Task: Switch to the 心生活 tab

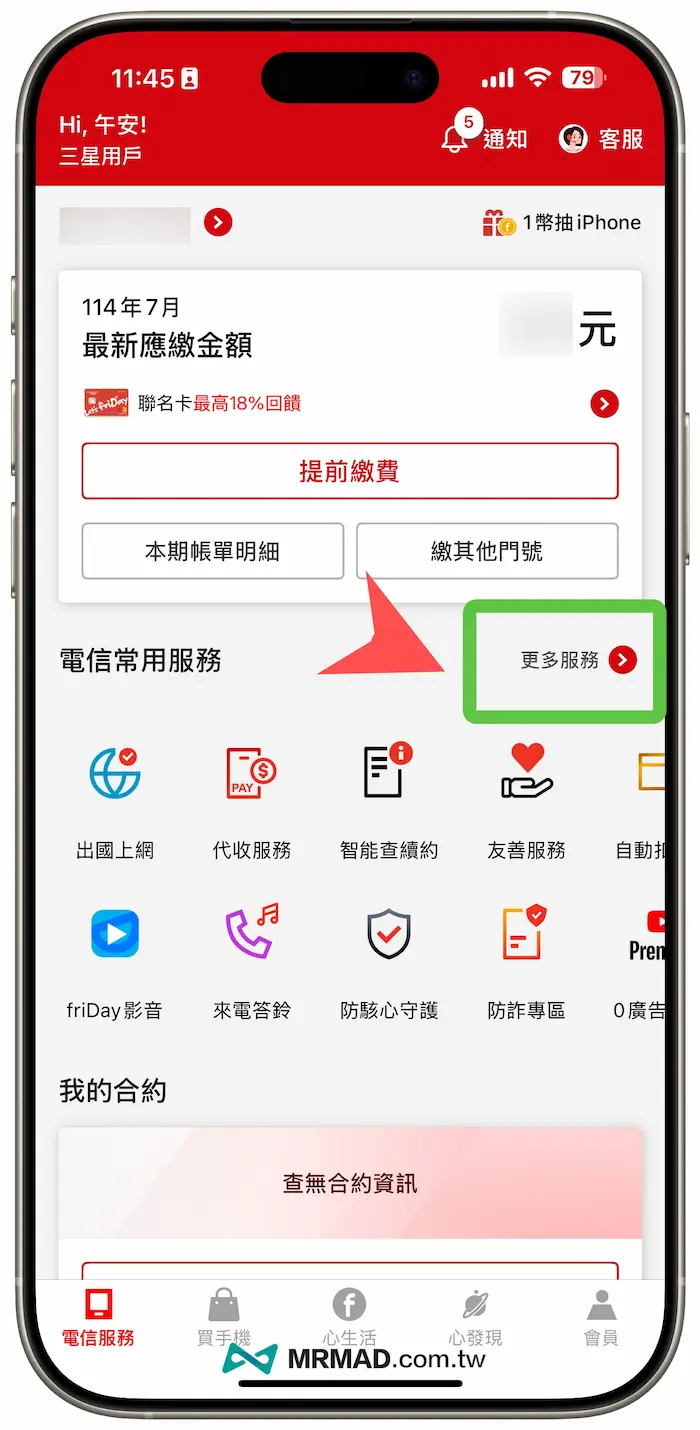Action: [x=349, y=1315]
